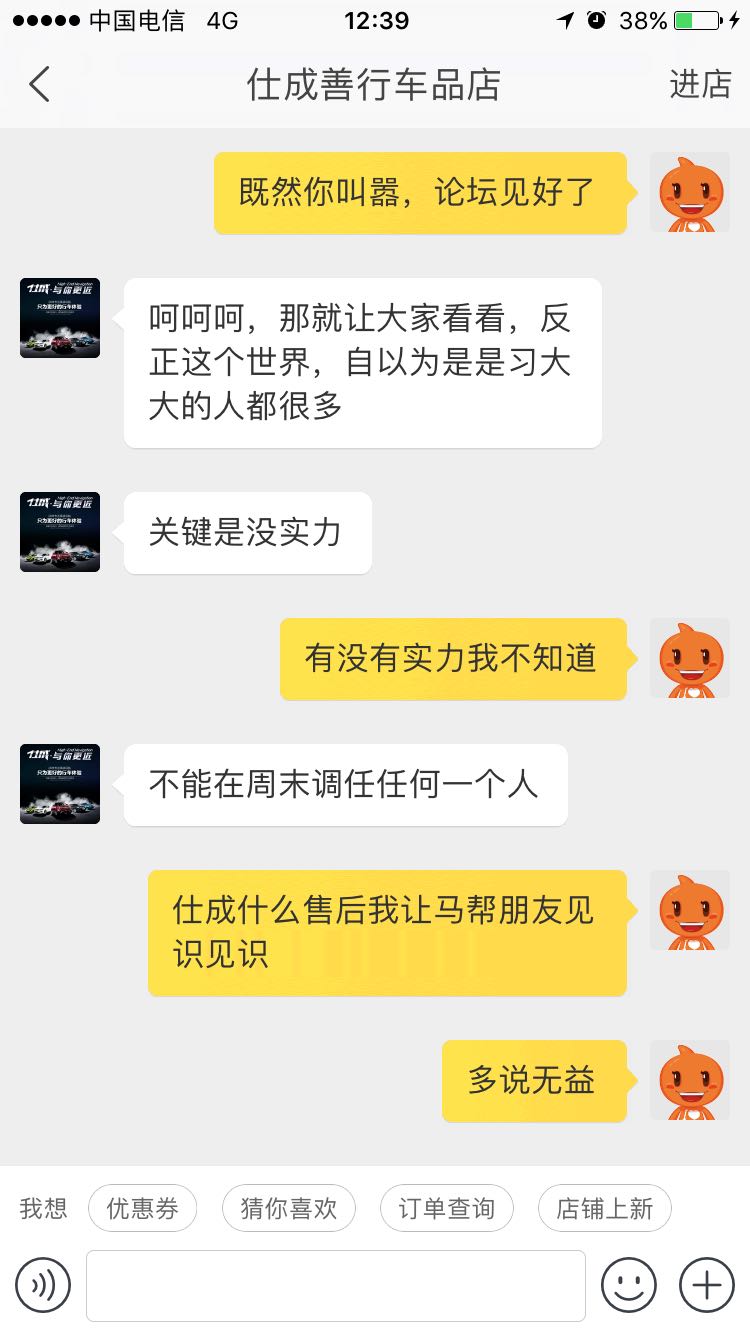This screenshot has width=750, height=1334.
Task: Open the emoji picker
Action: (x=628, y=1285)
